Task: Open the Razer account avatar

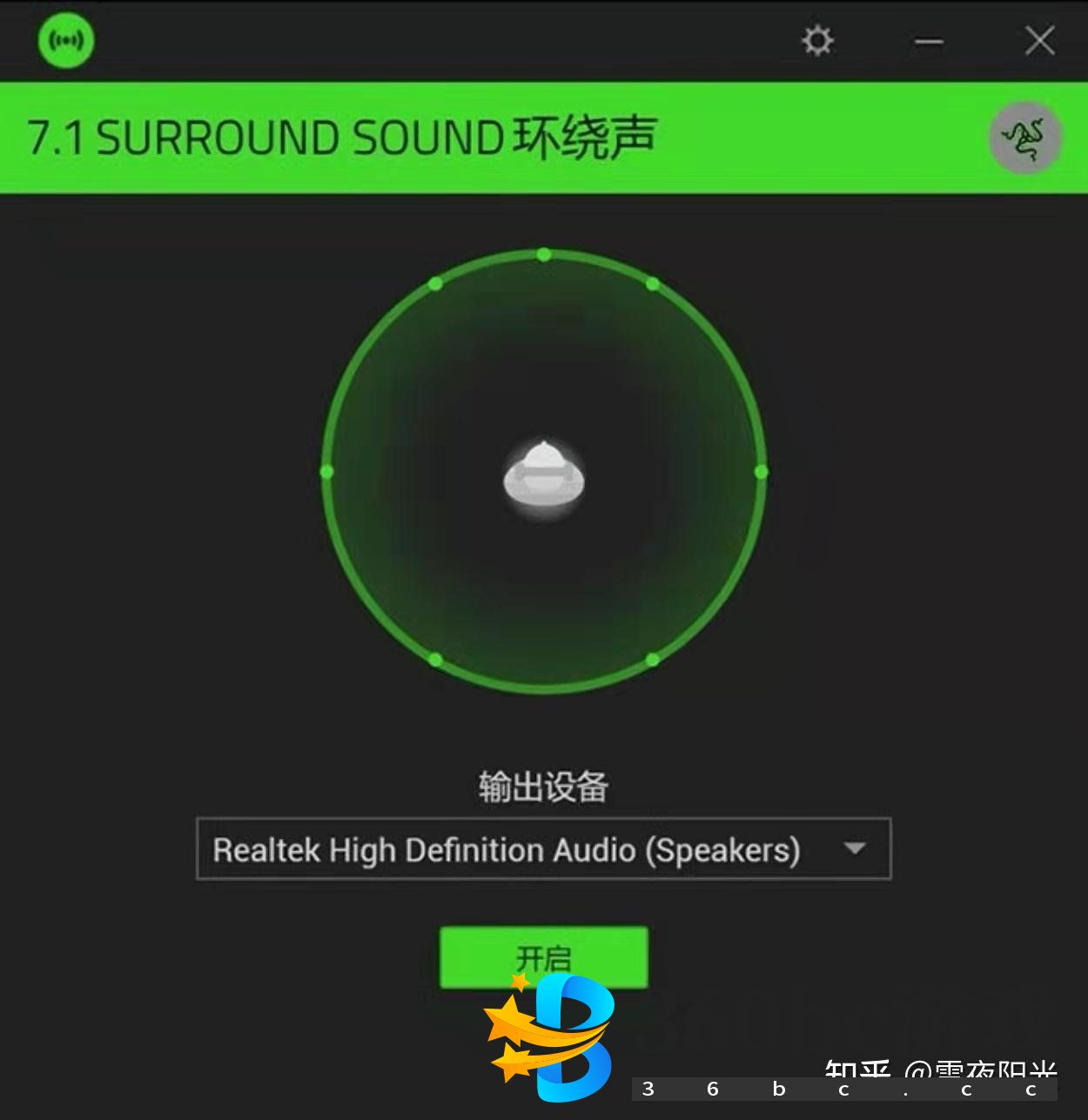Action: [x=1024, y=137]
